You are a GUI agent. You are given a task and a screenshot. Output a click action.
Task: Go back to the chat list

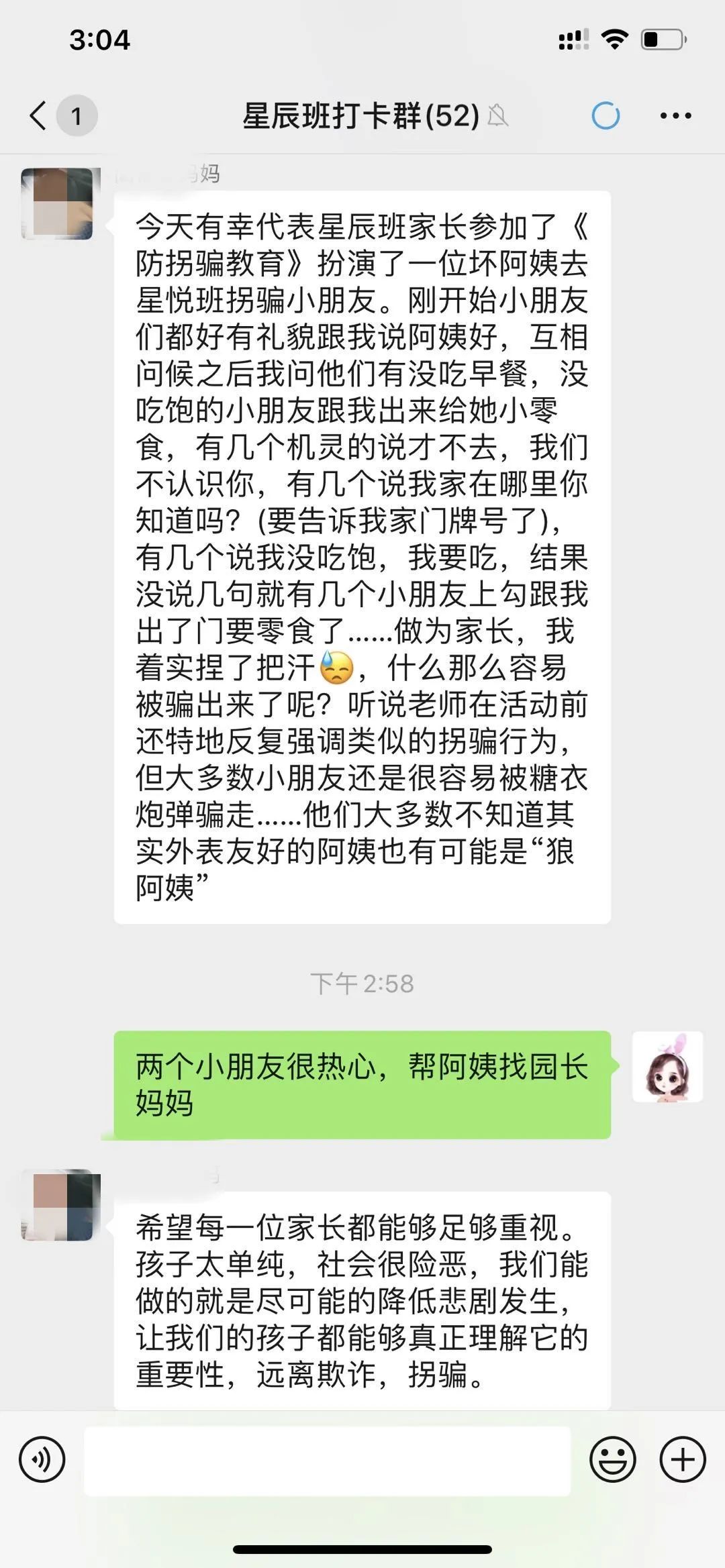click(39, 115)
